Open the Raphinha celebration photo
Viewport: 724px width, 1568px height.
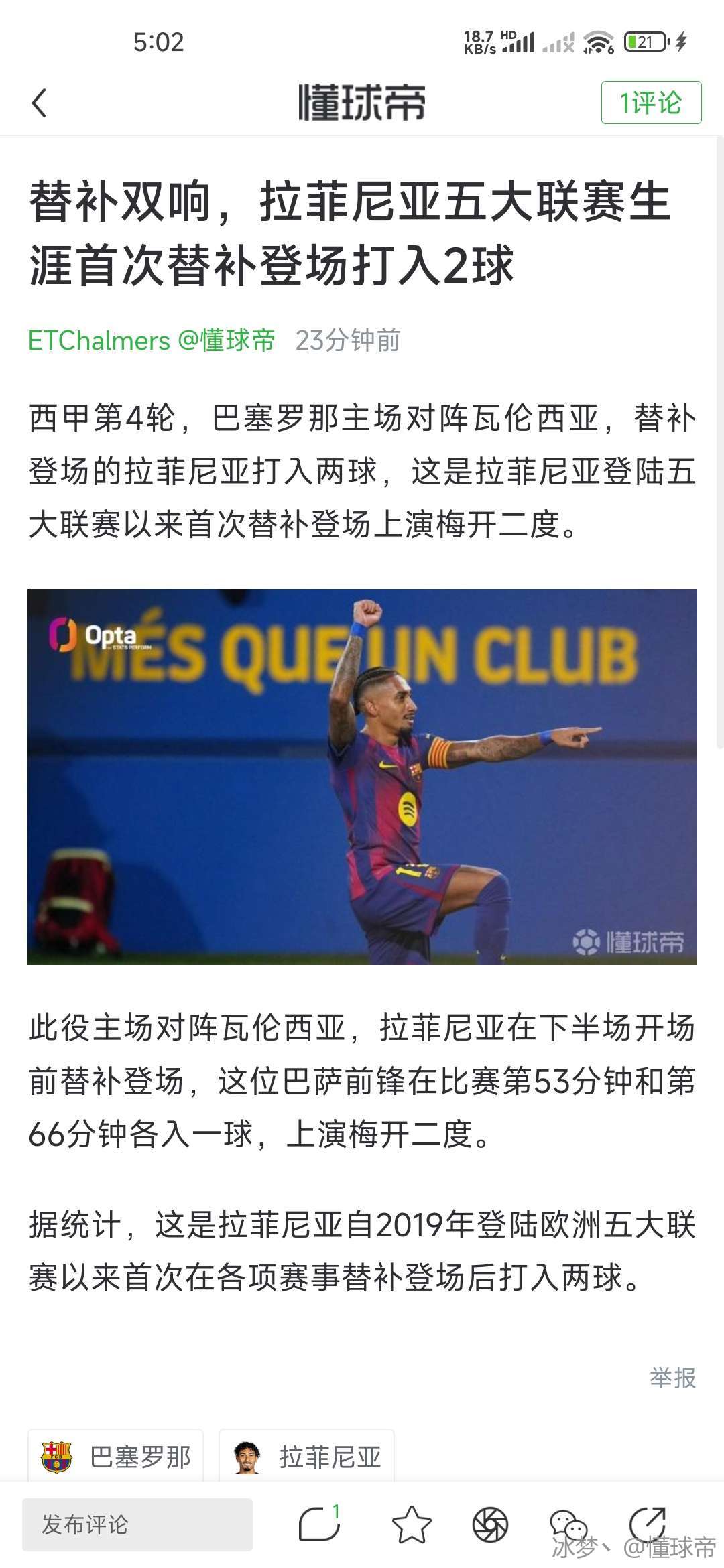point(362,777)
